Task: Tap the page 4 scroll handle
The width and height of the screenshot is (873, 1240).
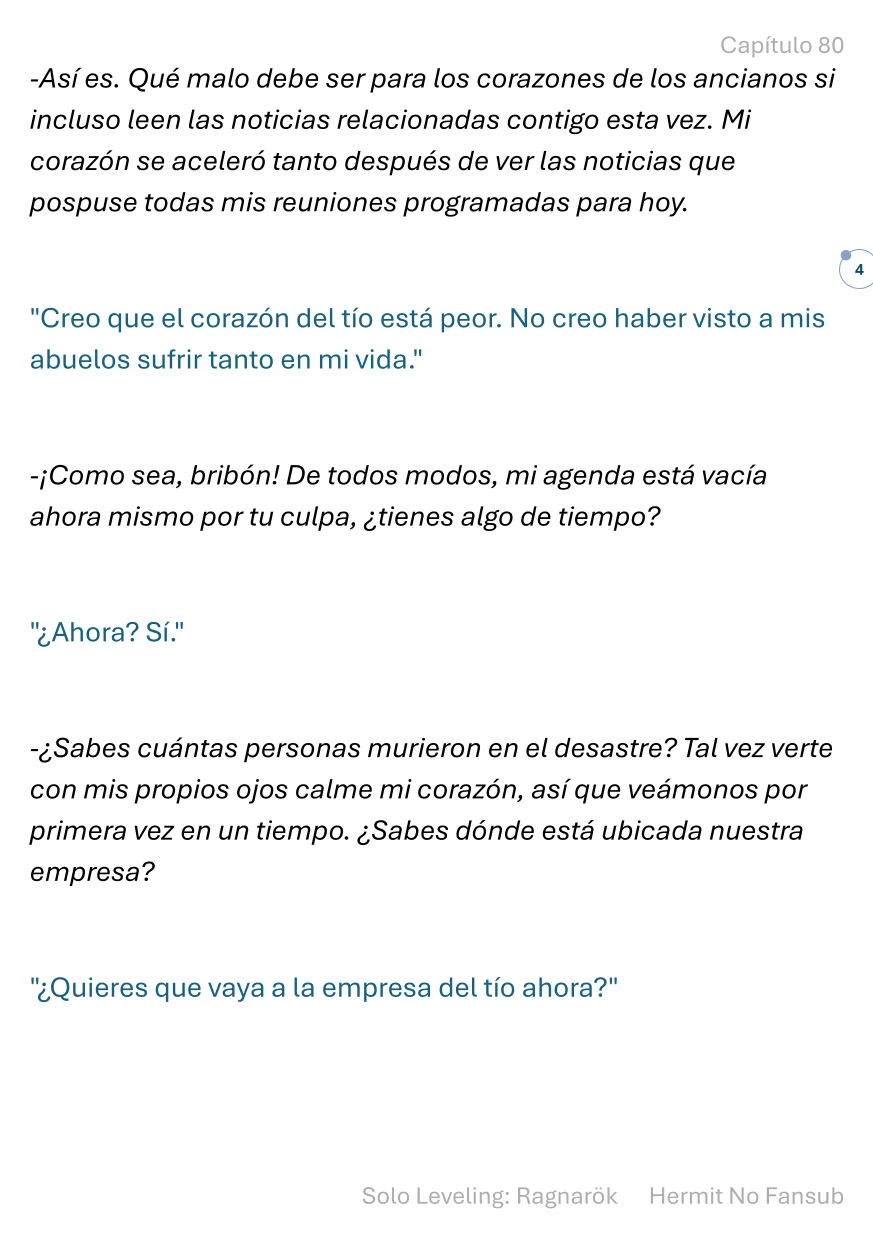Action: pos(858,270)
